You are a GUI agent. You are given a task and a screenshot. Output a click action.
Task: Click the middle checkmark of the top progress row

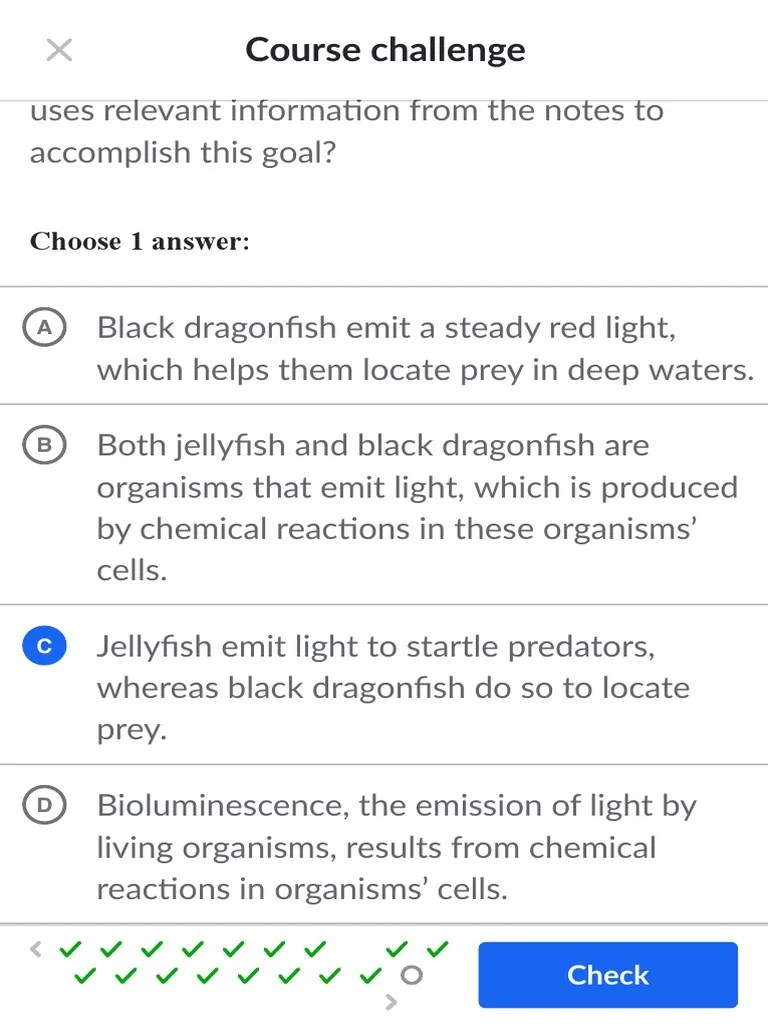231,948
